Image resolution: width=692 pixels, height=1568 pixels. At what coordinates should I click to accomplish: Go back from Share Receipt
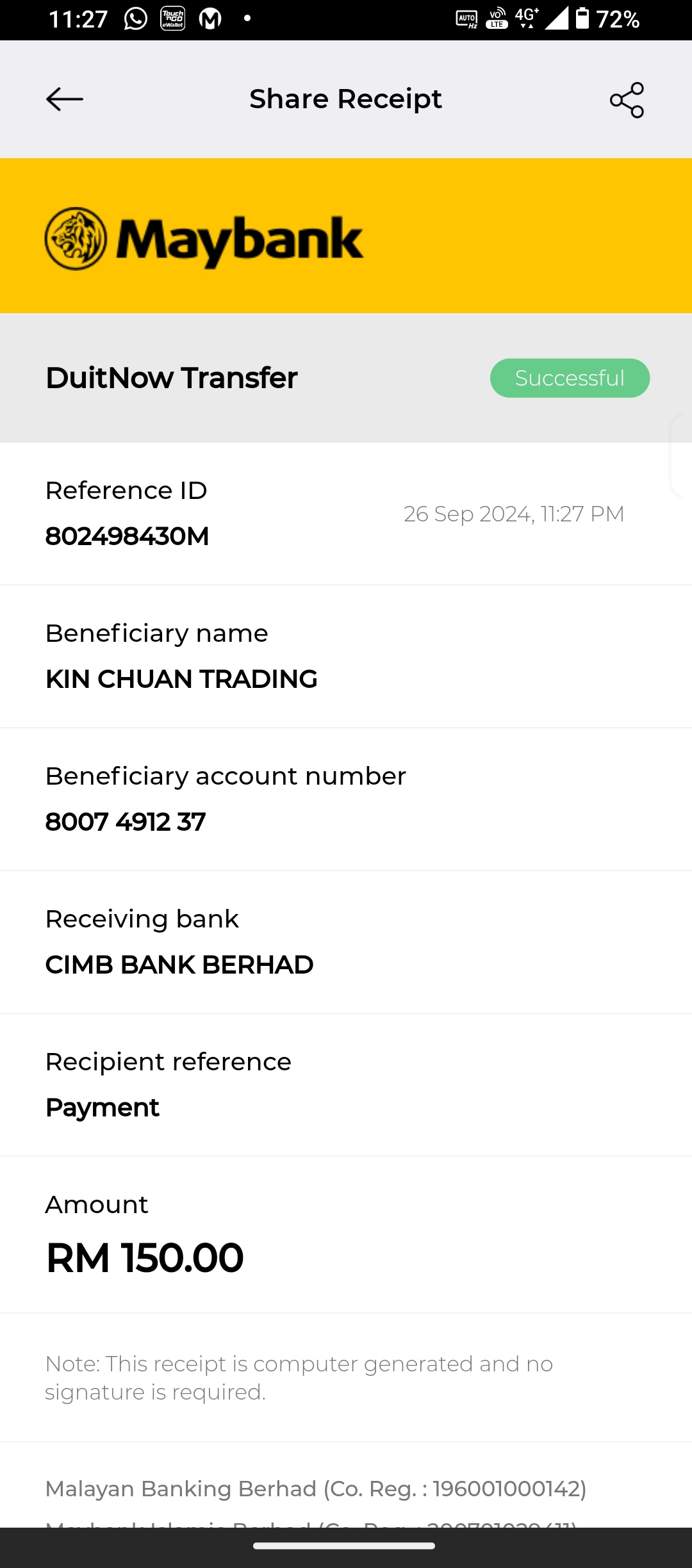point(65,99)
